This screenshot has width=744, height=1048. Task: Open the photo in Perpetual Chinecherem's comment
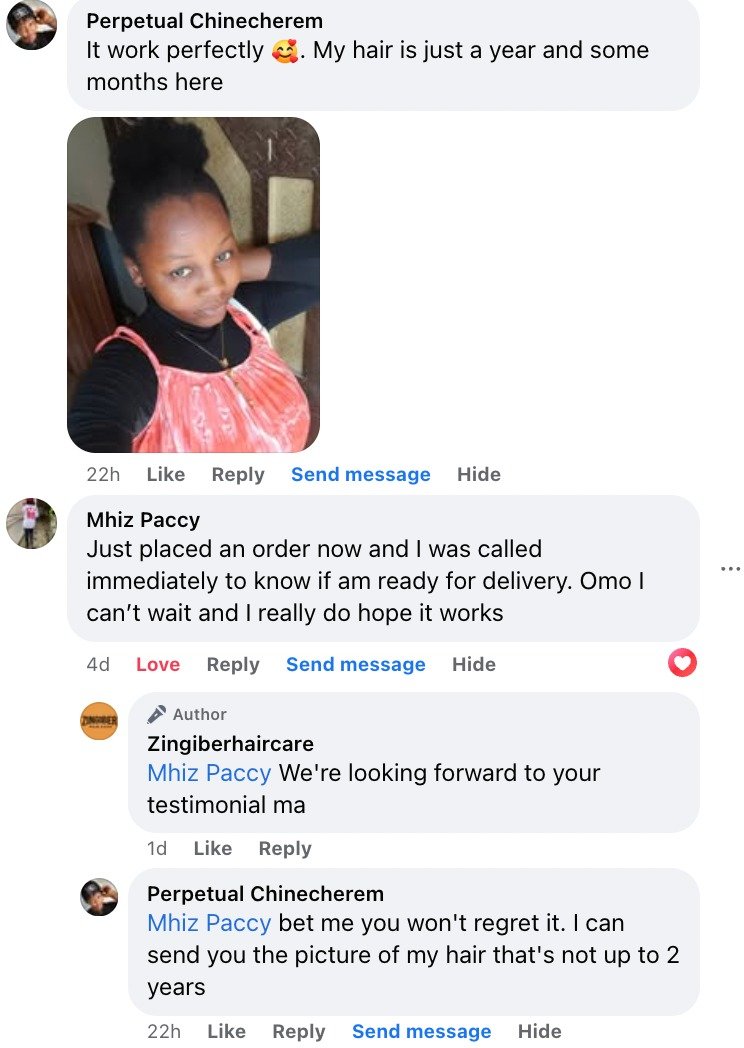193,285
